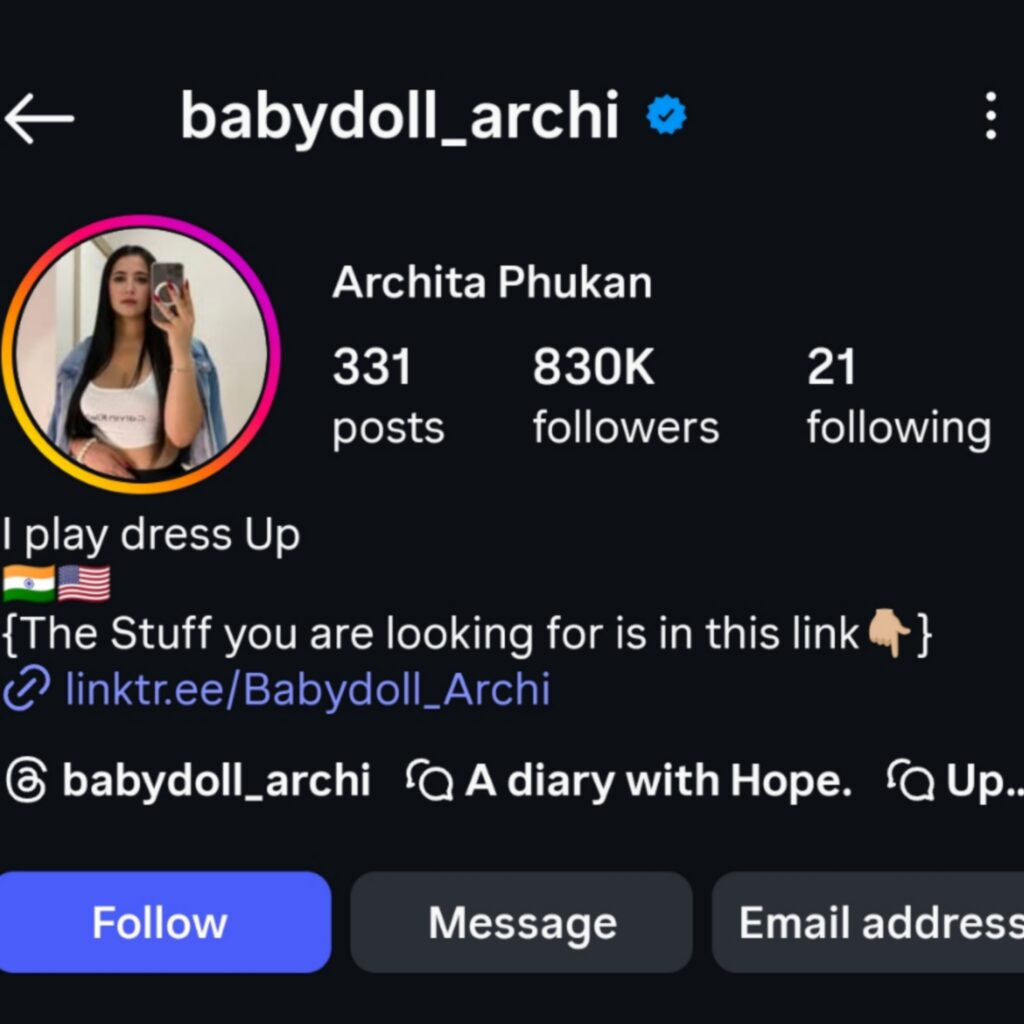Go back using the arrow icon
Screen dimensions: 1024x1024
pyautogui.click(x=40, y=118)
